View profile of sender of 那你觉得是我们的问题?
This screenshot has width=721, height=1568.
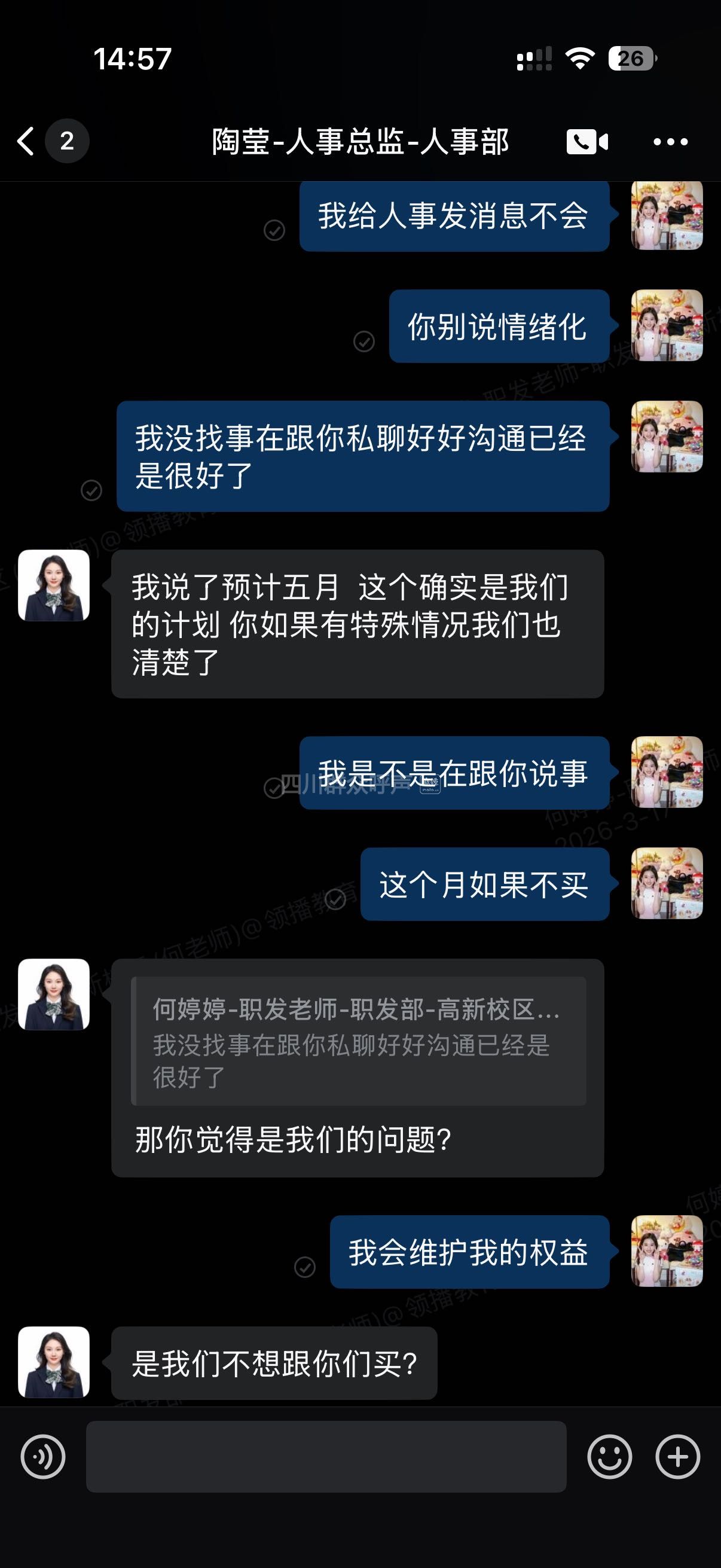[54, 995]
